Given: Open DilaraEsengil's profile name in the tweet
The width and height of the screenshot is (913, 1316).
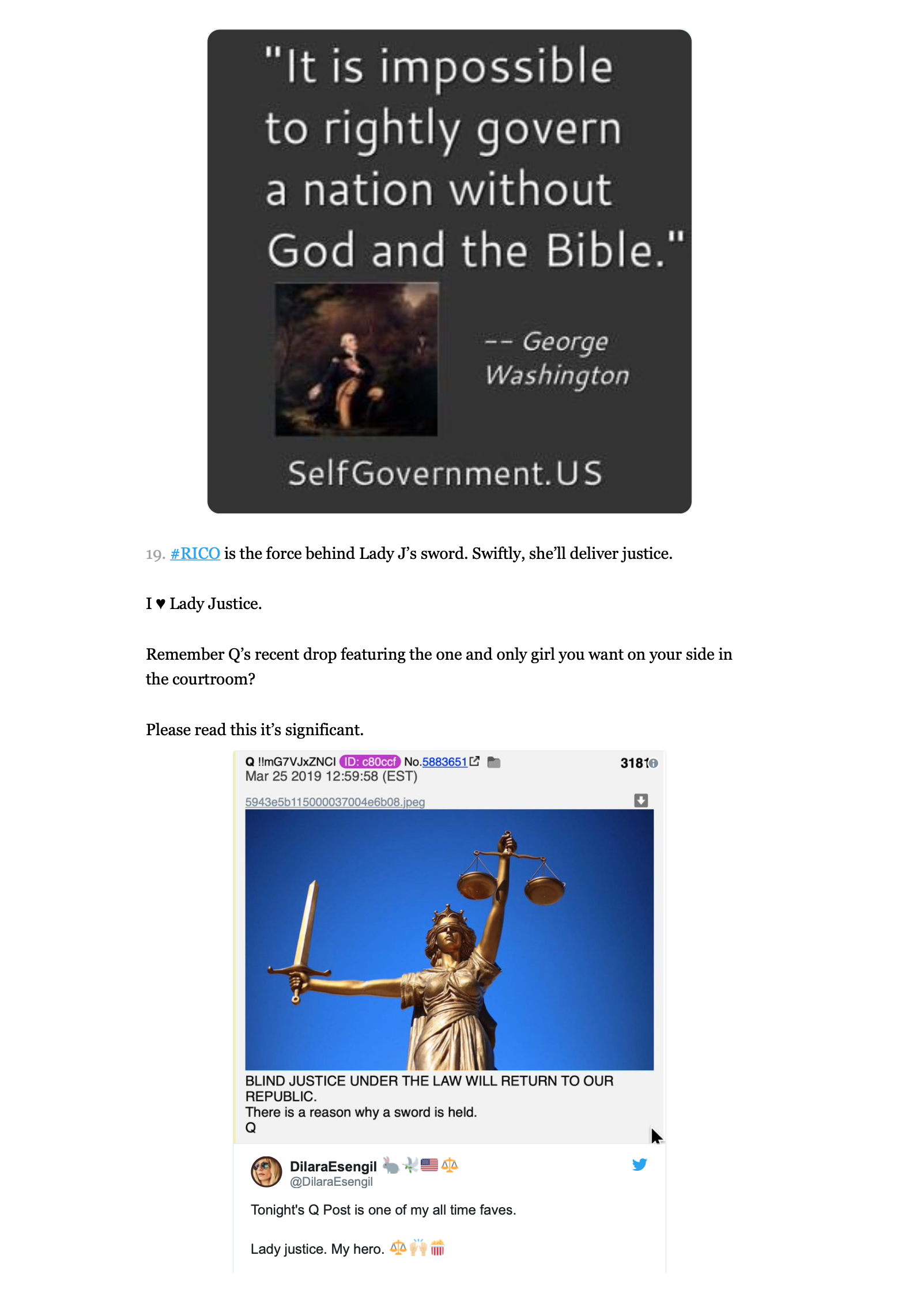Looking at the screenshot, I should point(333,1166).
